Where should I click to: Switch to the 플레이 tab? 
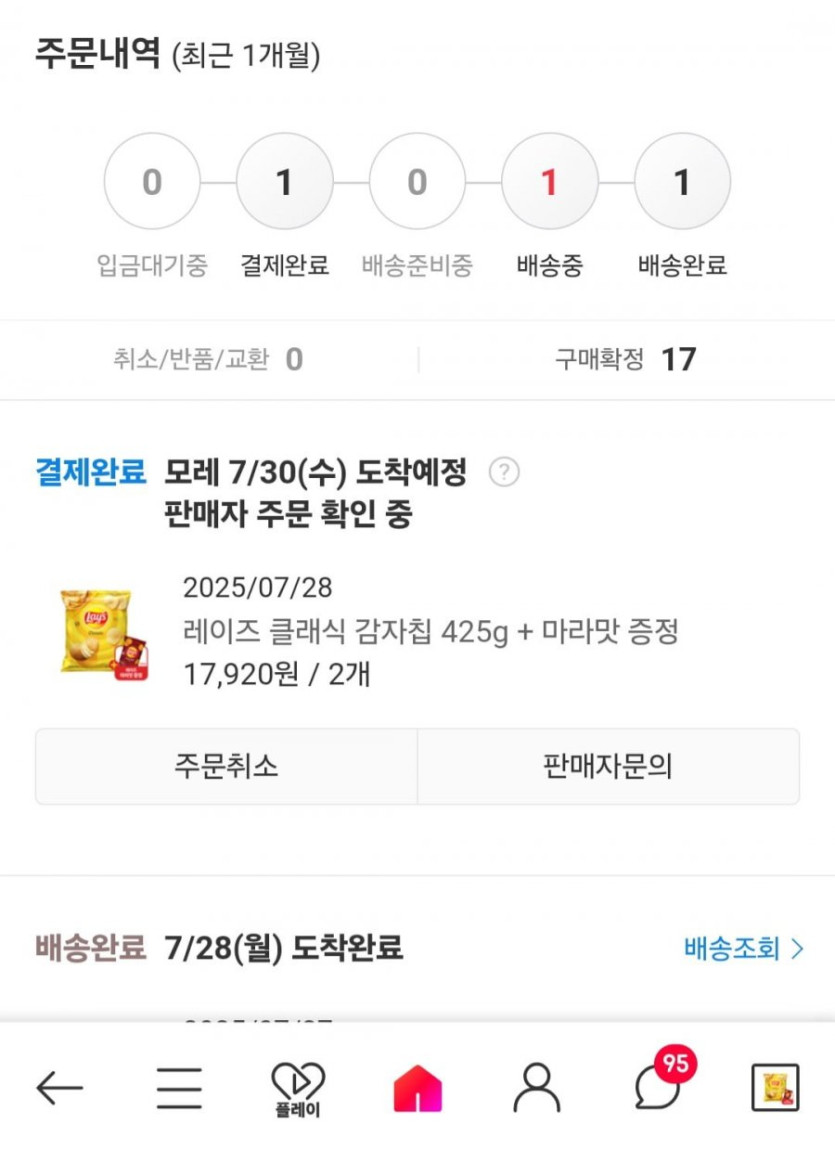click(298, 1088)
